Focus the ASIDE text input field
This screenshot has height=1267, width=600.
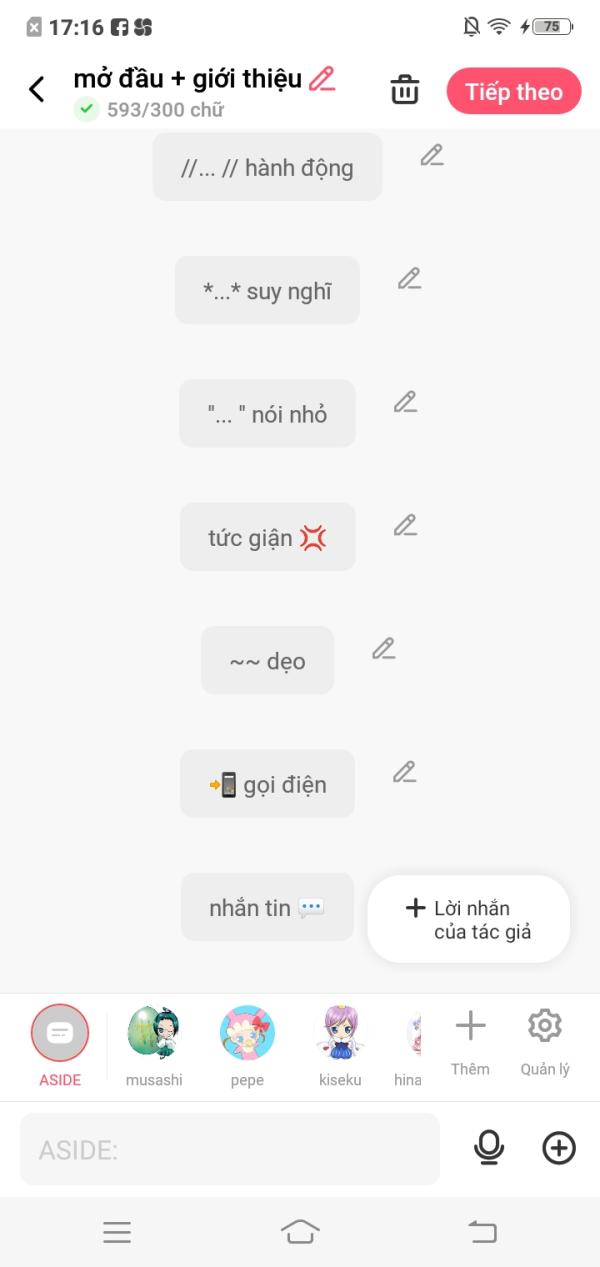(230, 1149)
